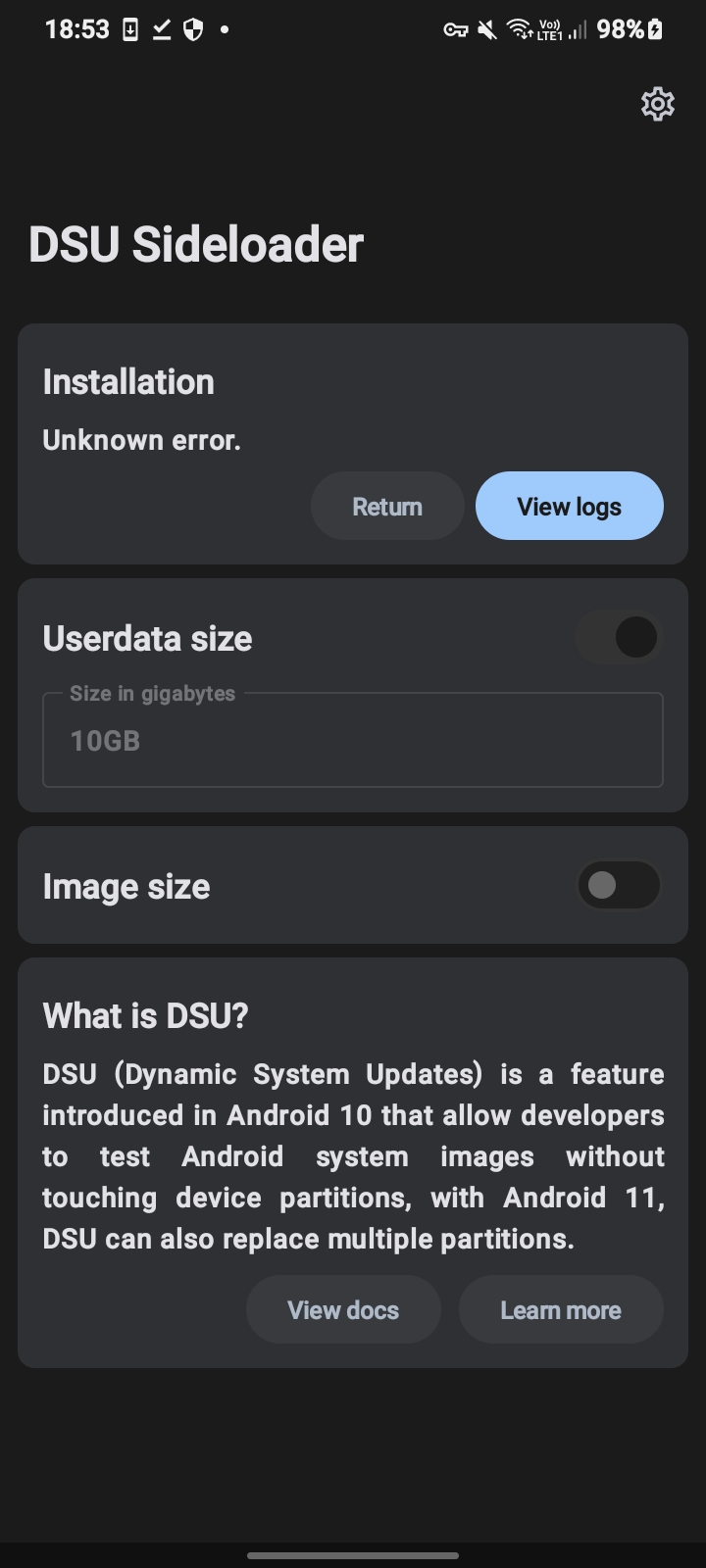Disable the Userdata size toggle

pos(619,637)
